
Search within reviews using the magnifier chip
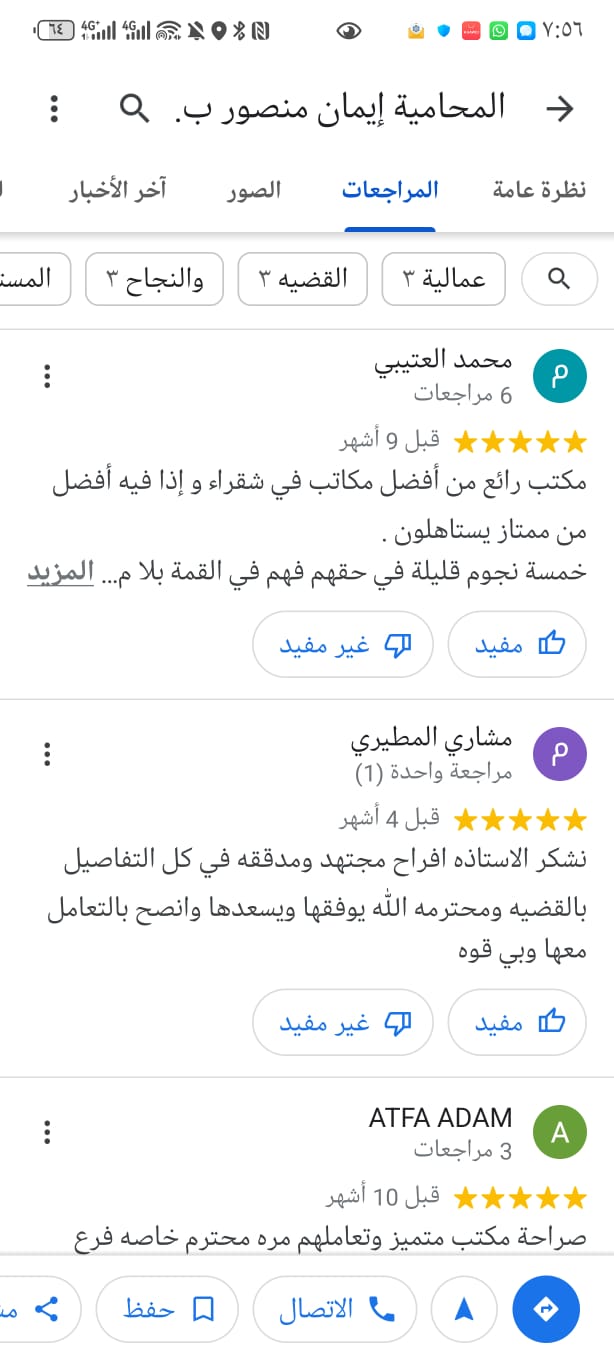click(x=559, y=279)
